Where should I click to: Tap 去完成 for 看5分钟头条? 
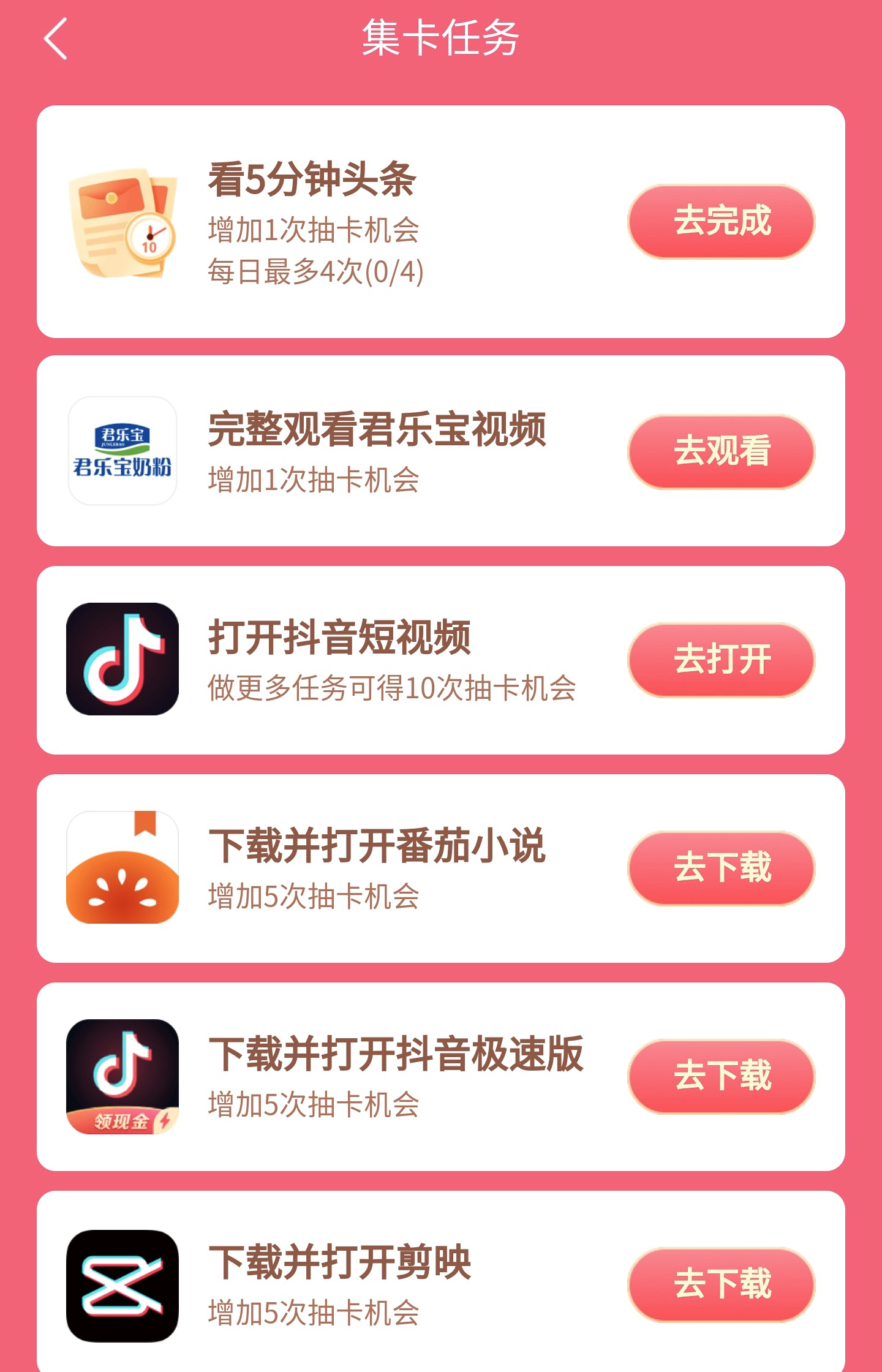pyautogui.click(x=721, y=221)
